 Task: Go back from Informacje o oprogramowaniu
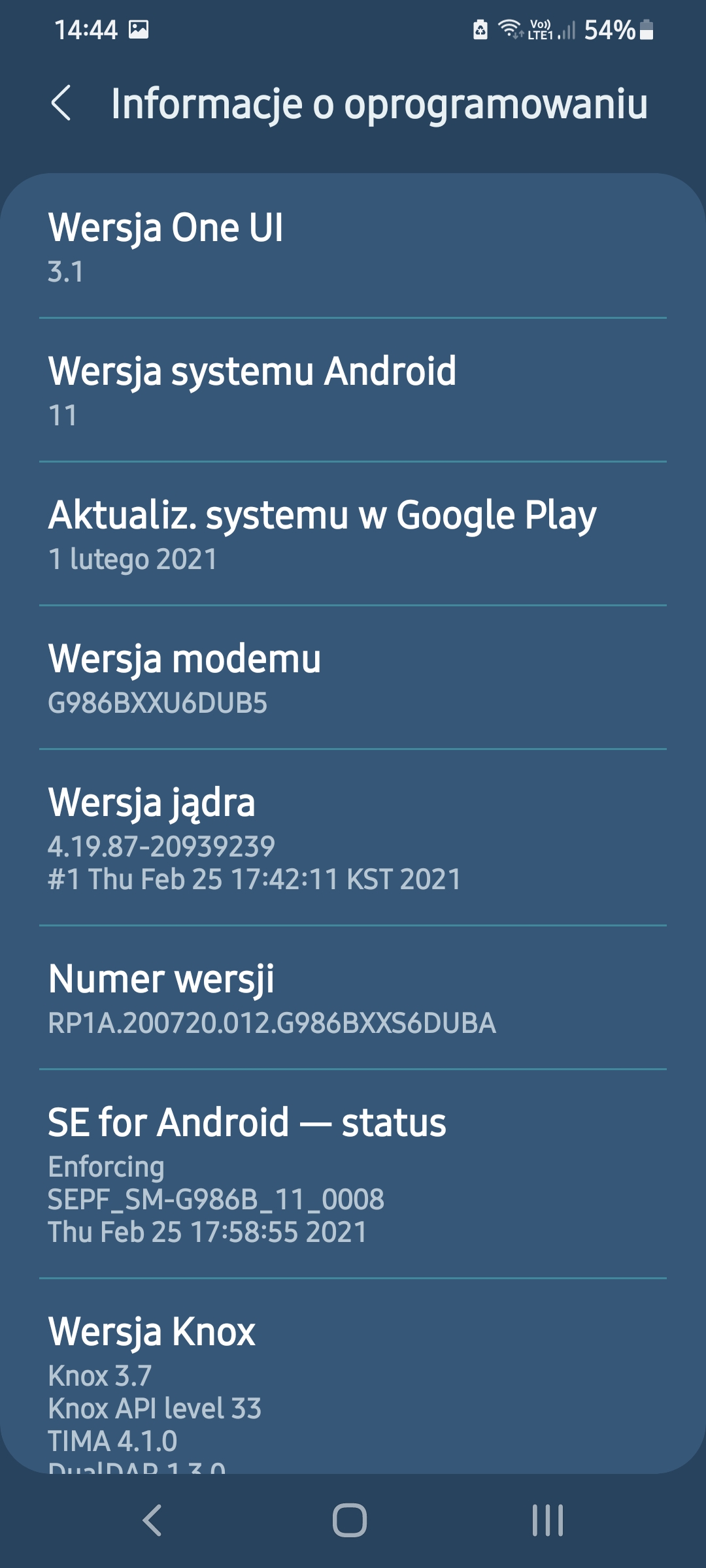click(61, 103)
